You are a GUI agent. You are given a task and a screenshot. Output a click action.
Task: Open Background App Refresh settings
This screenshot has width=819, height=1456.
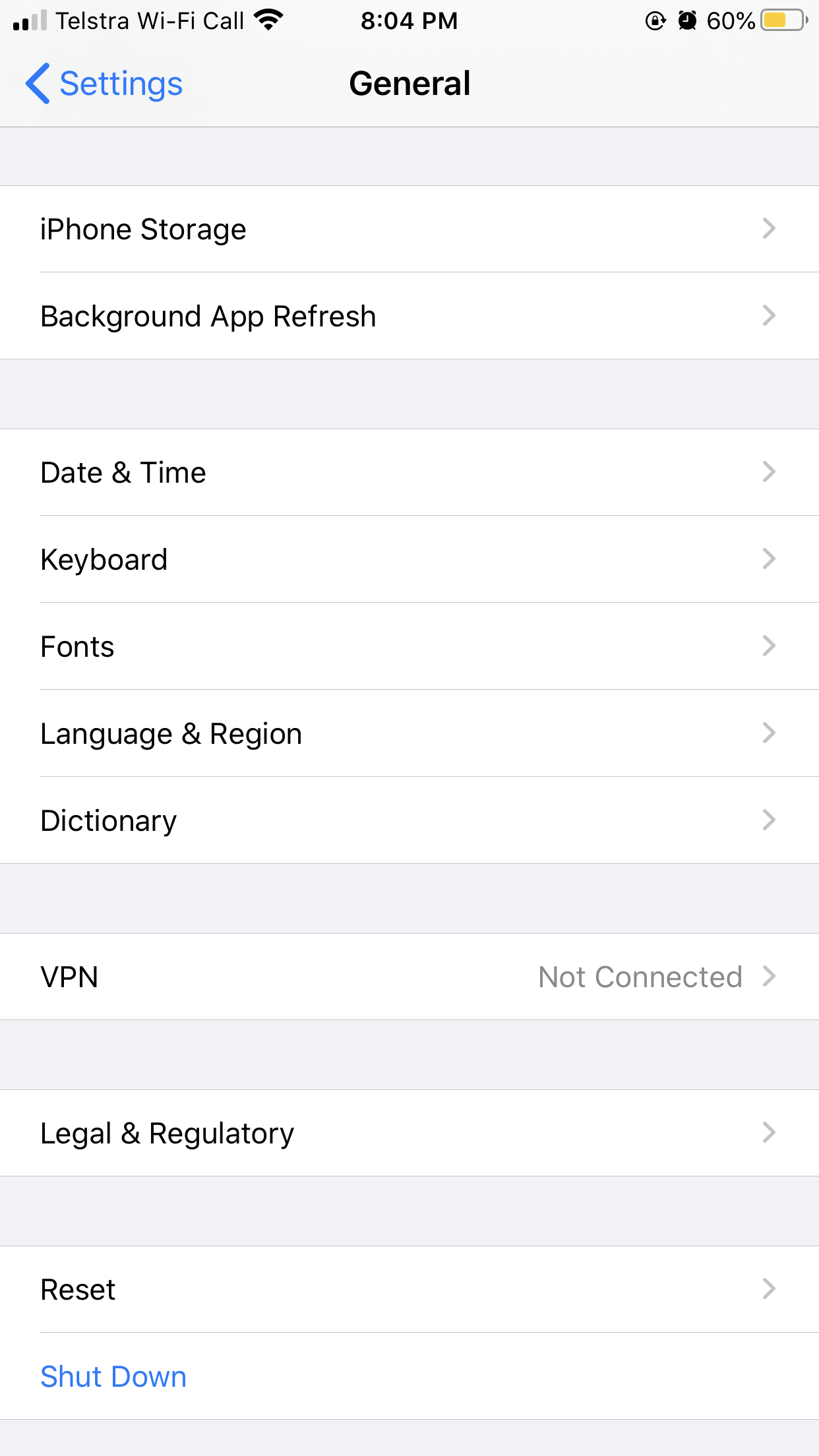point(409,317)
